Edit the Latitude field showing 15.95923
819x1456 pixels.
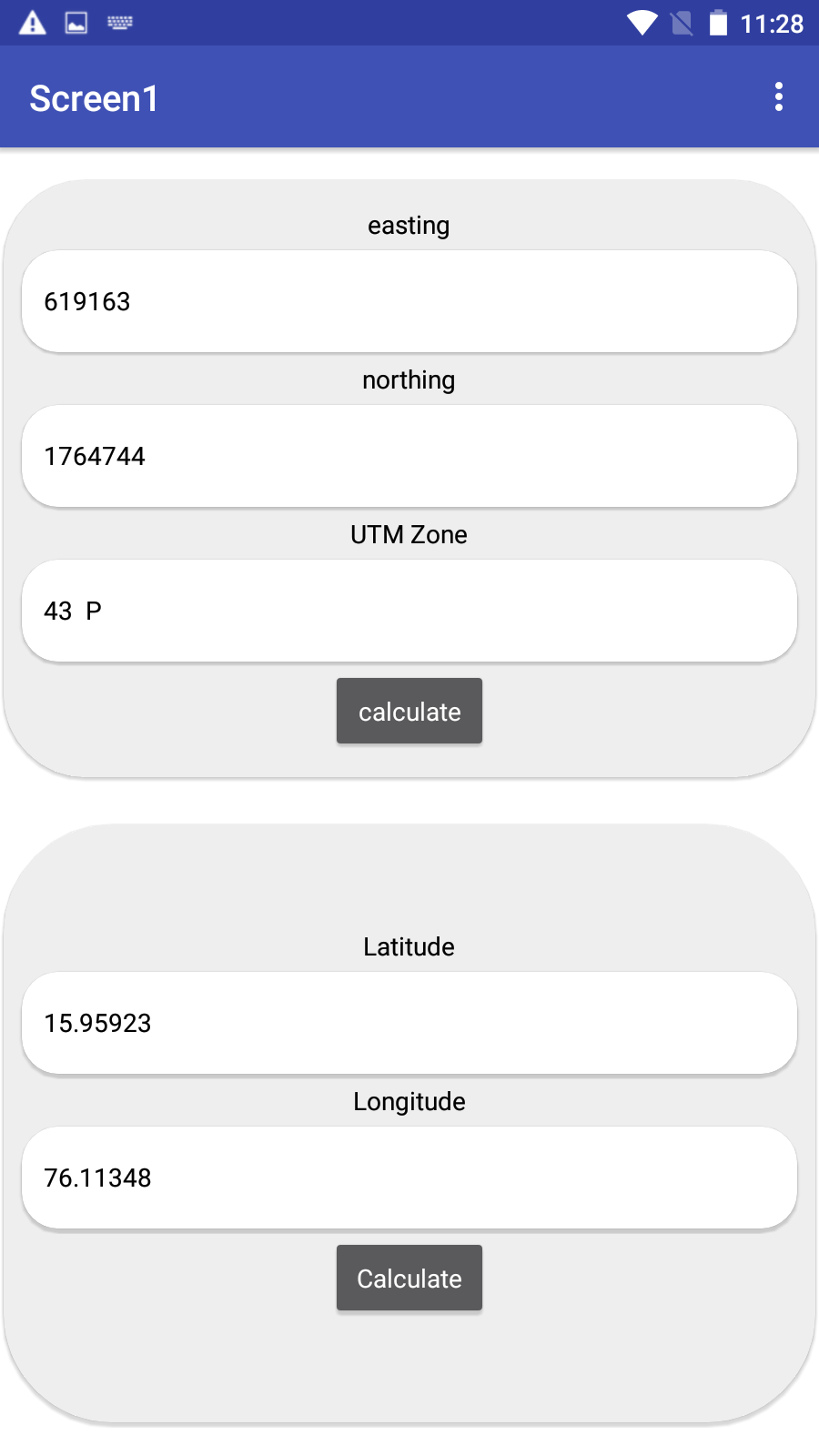[x=409, y=1023]
